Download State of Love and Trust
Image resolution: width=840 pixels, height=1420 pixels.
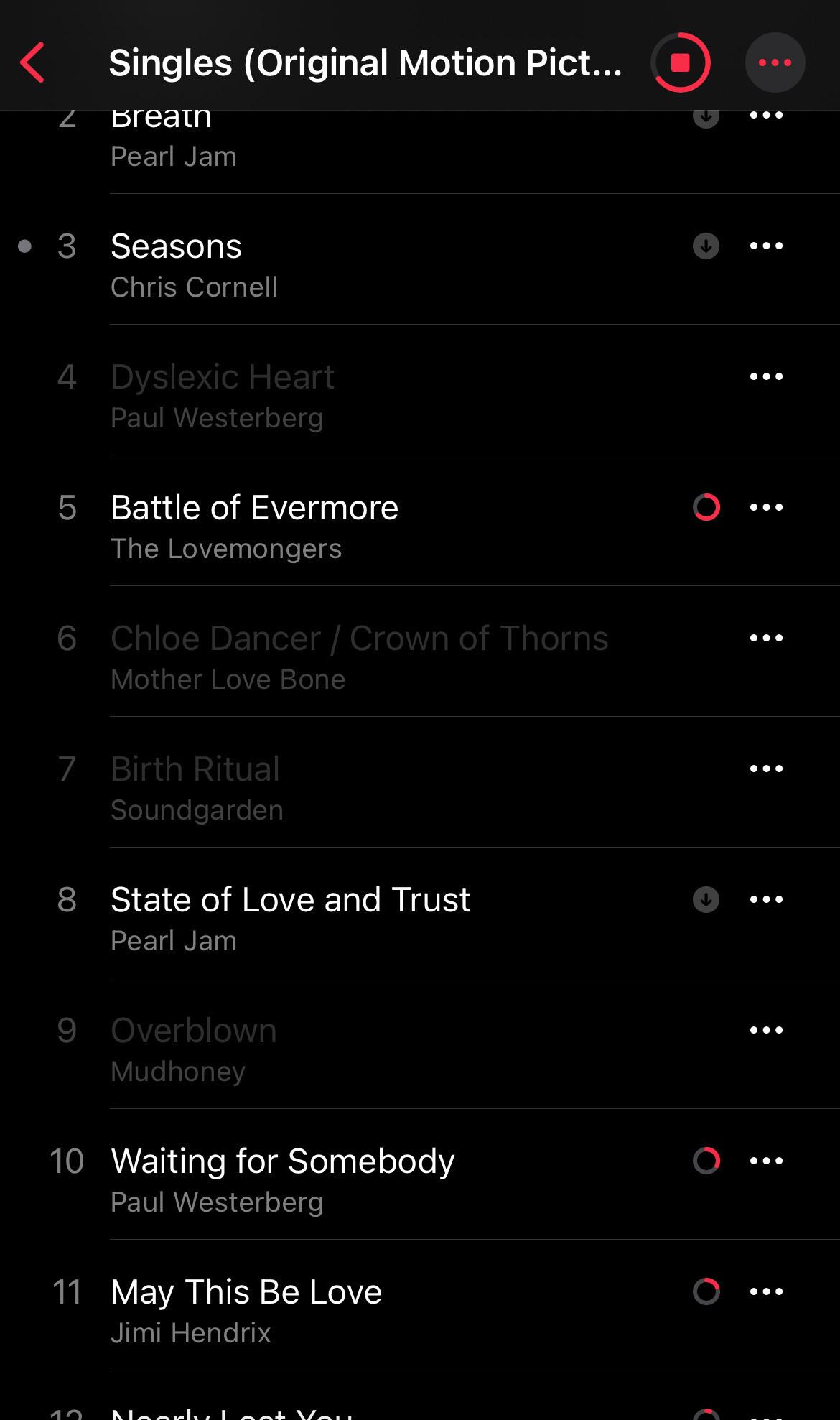pyautogui.click(x=706, y=899)
